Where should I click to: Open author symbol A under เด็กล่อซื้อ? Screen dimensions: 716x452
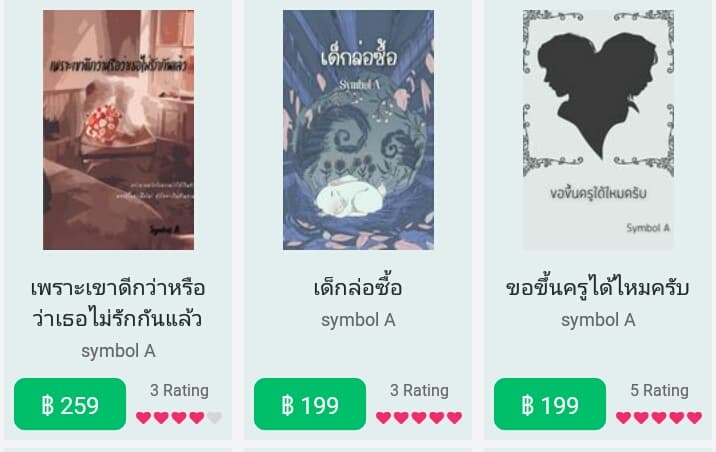358,320
